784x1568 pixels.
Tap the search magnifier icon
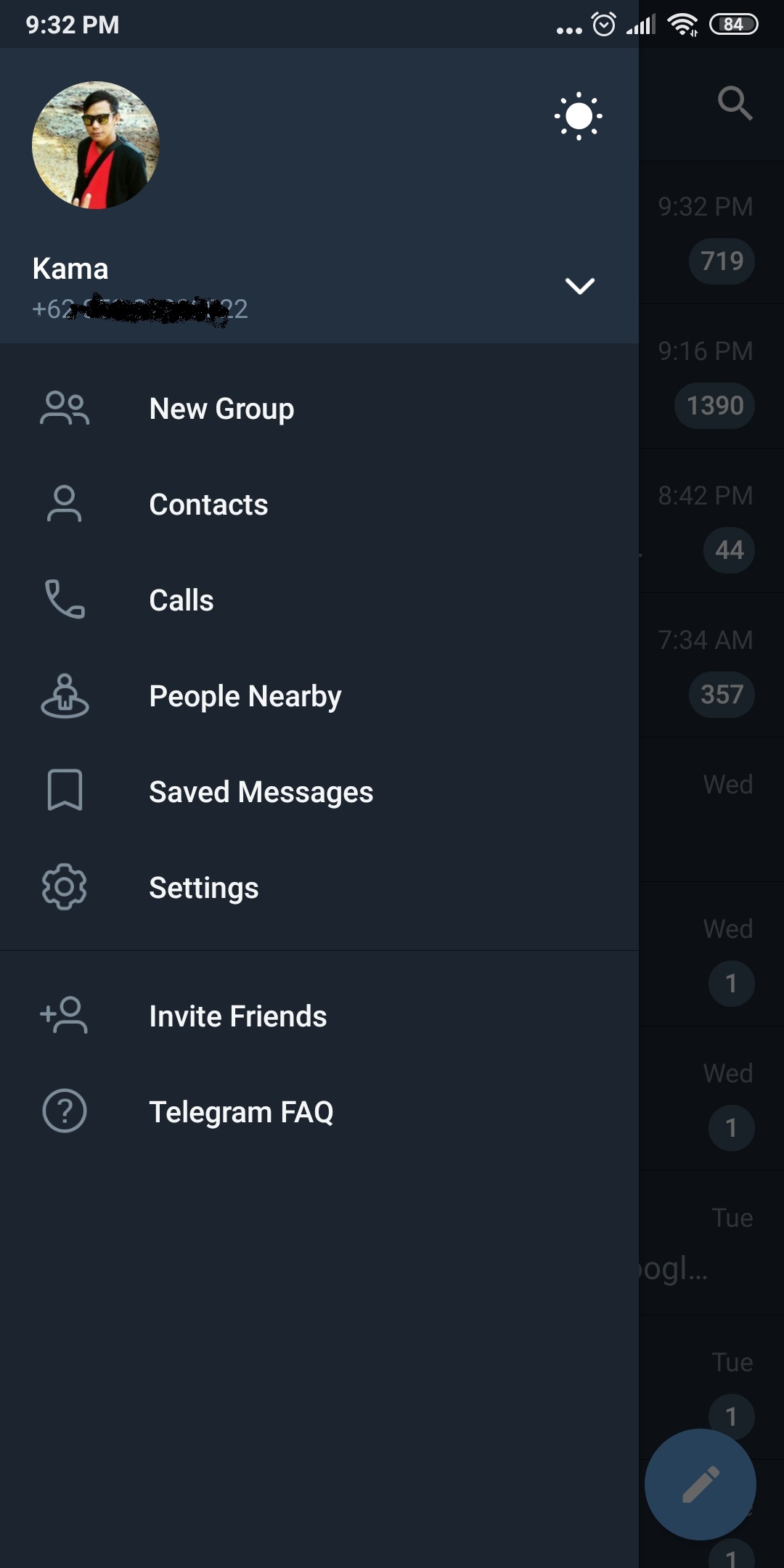click(735, 103)
